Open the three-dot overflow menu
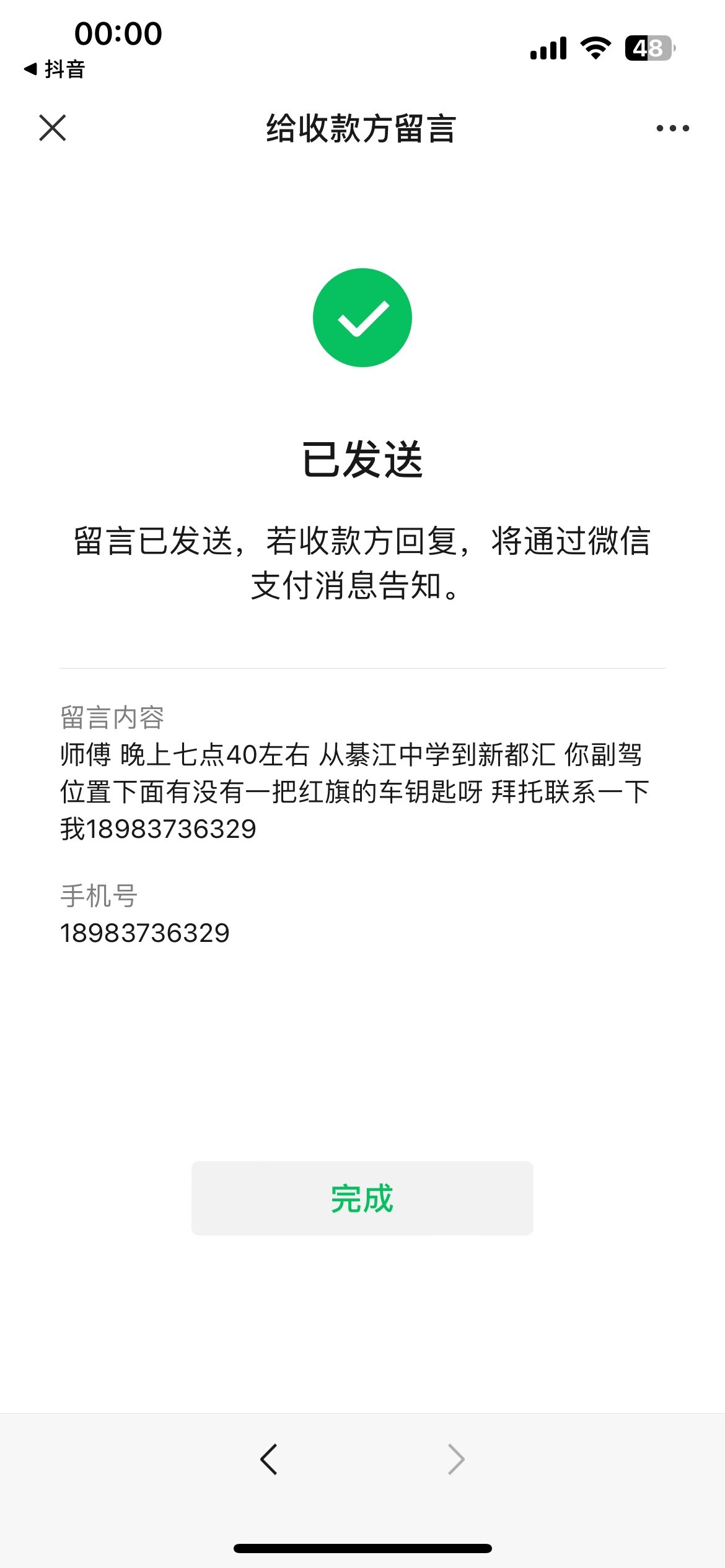The image size is (725, 1568). [672, 128]
